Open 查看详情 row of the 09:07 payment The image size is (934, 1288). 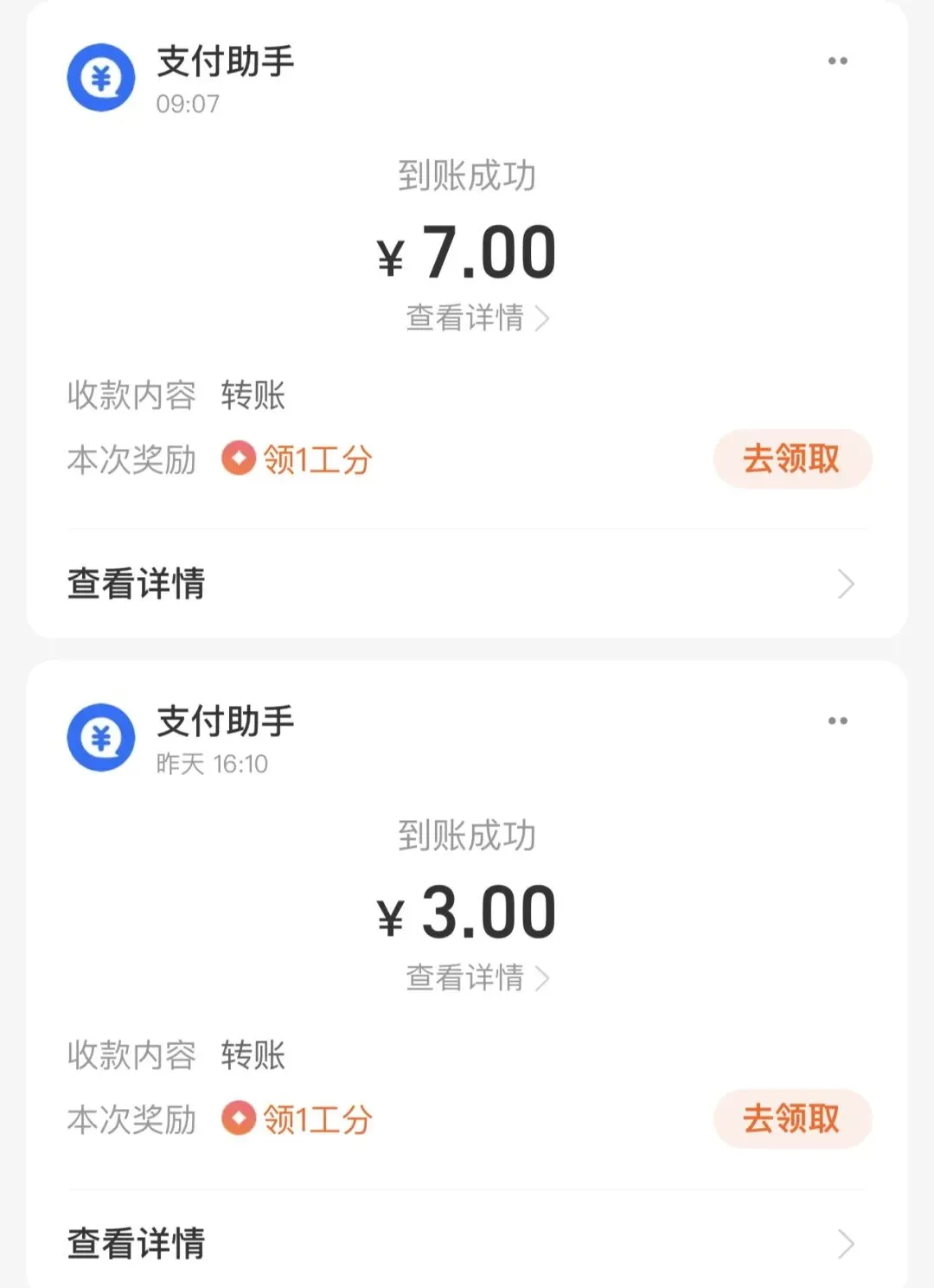point(467,584)
